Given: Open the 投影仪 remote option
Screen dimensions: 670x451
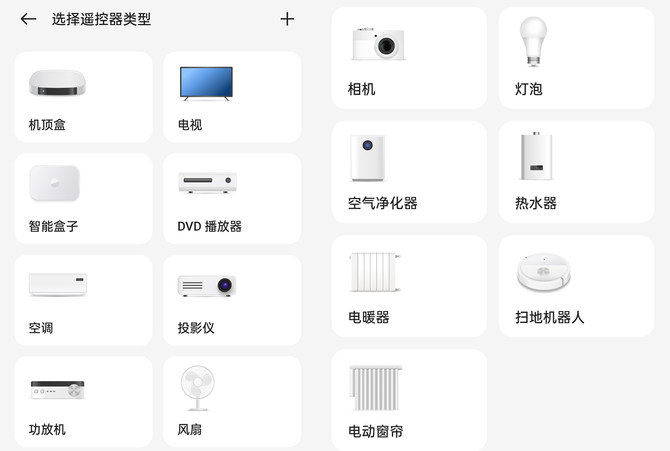Looking at the screenshot, I should click(232, 300).
